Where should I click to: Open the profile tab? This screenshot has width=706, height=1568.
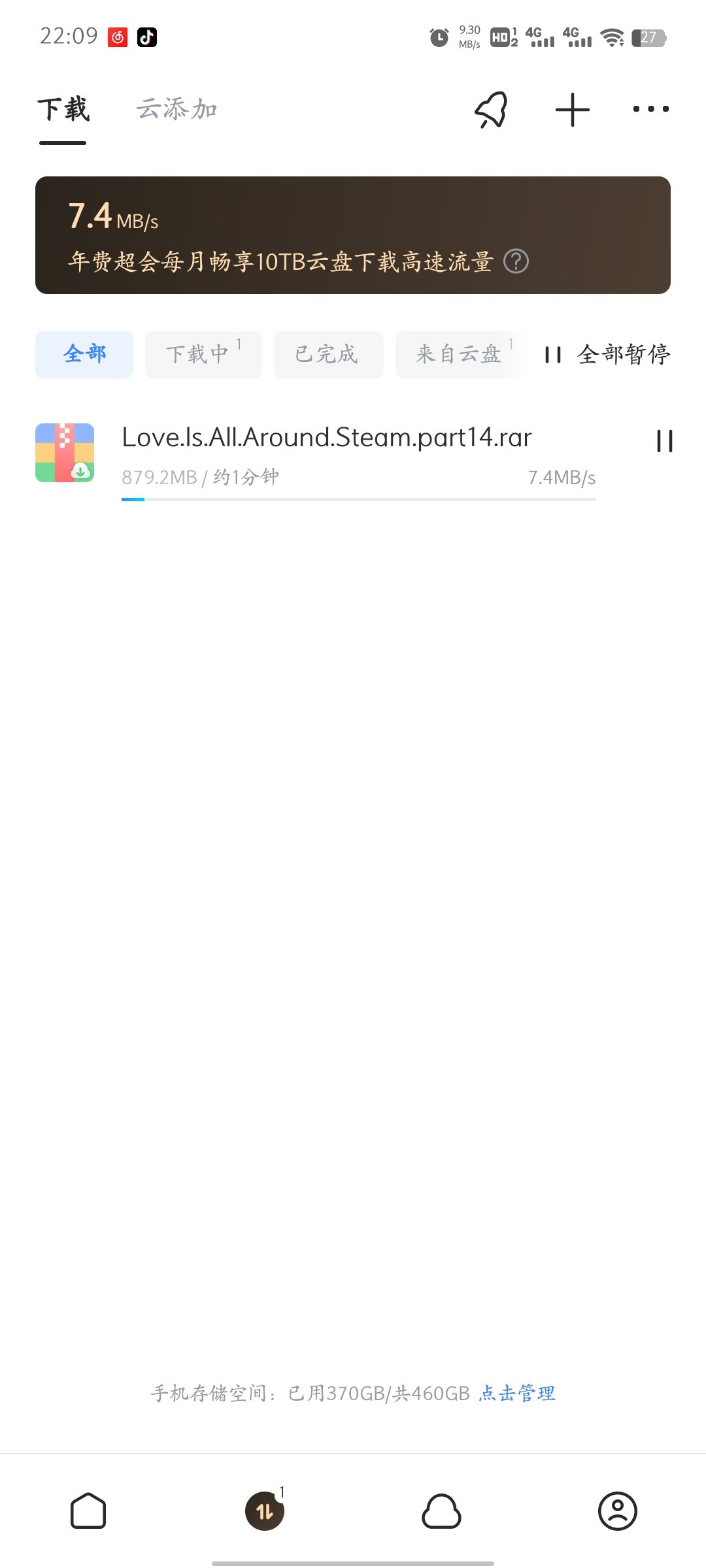click(618, 1511)
